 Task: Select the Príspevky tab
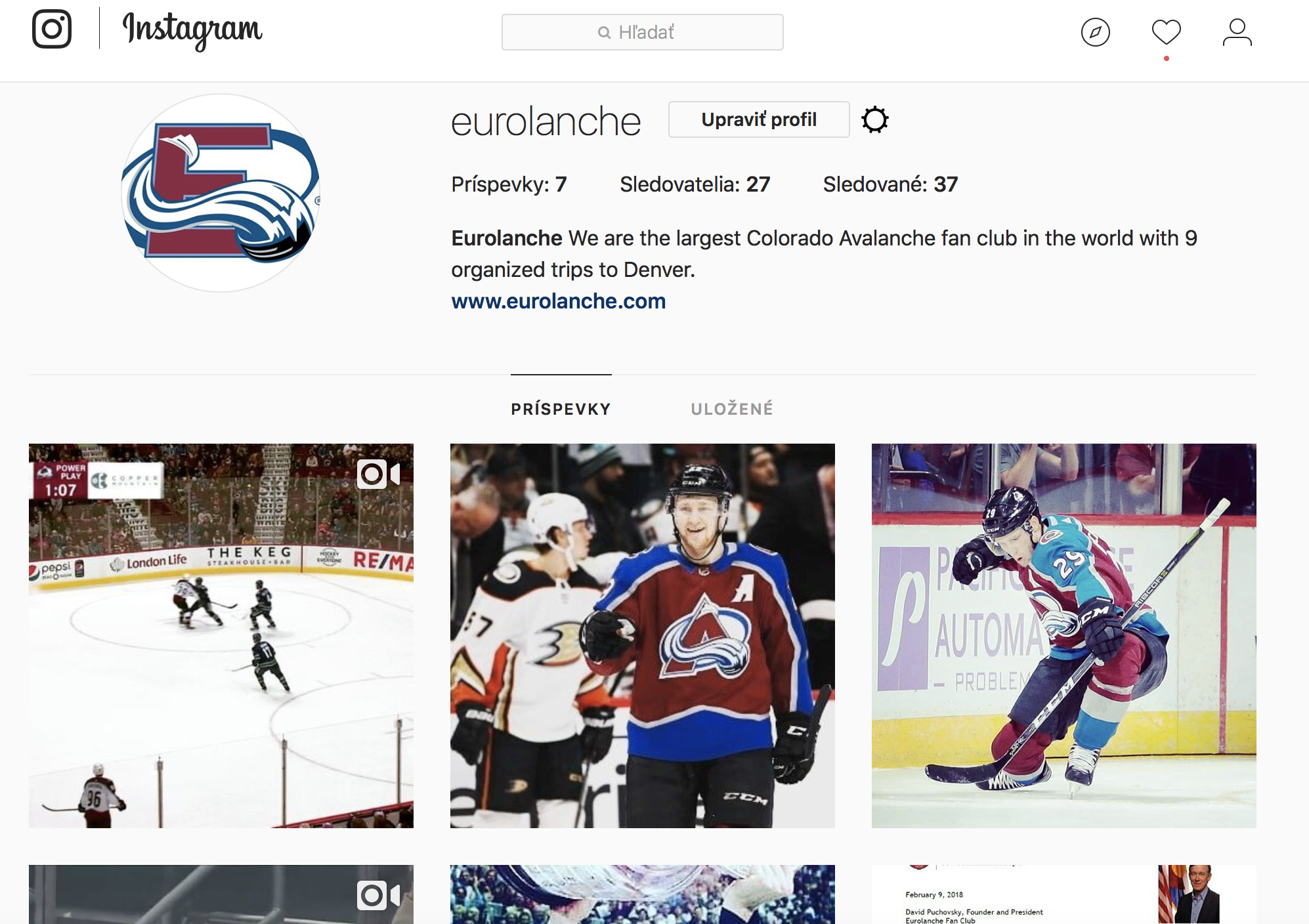[561, 409]
